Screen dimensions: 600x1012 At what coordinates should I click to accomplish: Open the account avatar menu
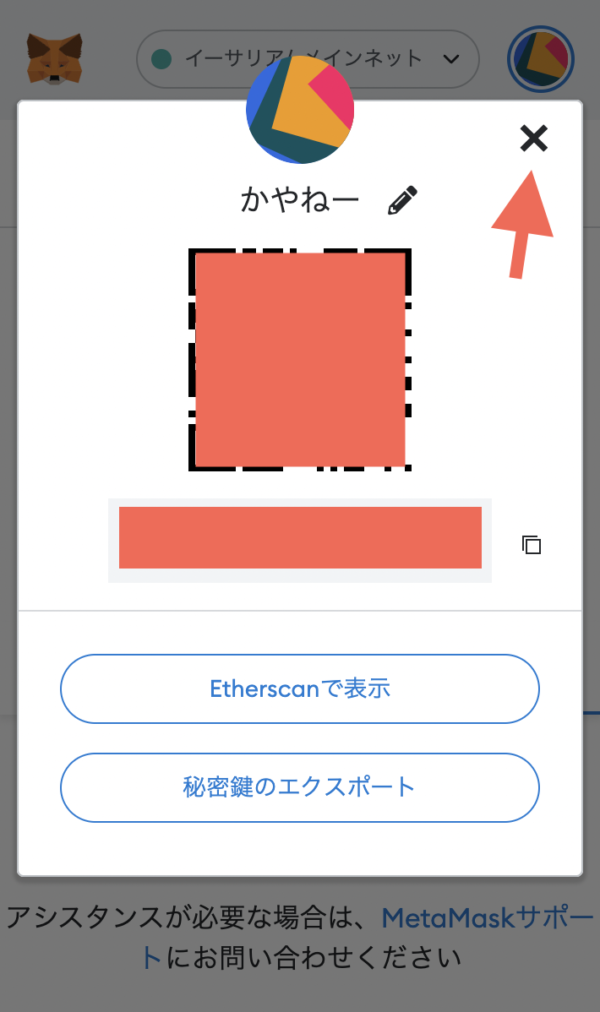click(x=541, y=59)
